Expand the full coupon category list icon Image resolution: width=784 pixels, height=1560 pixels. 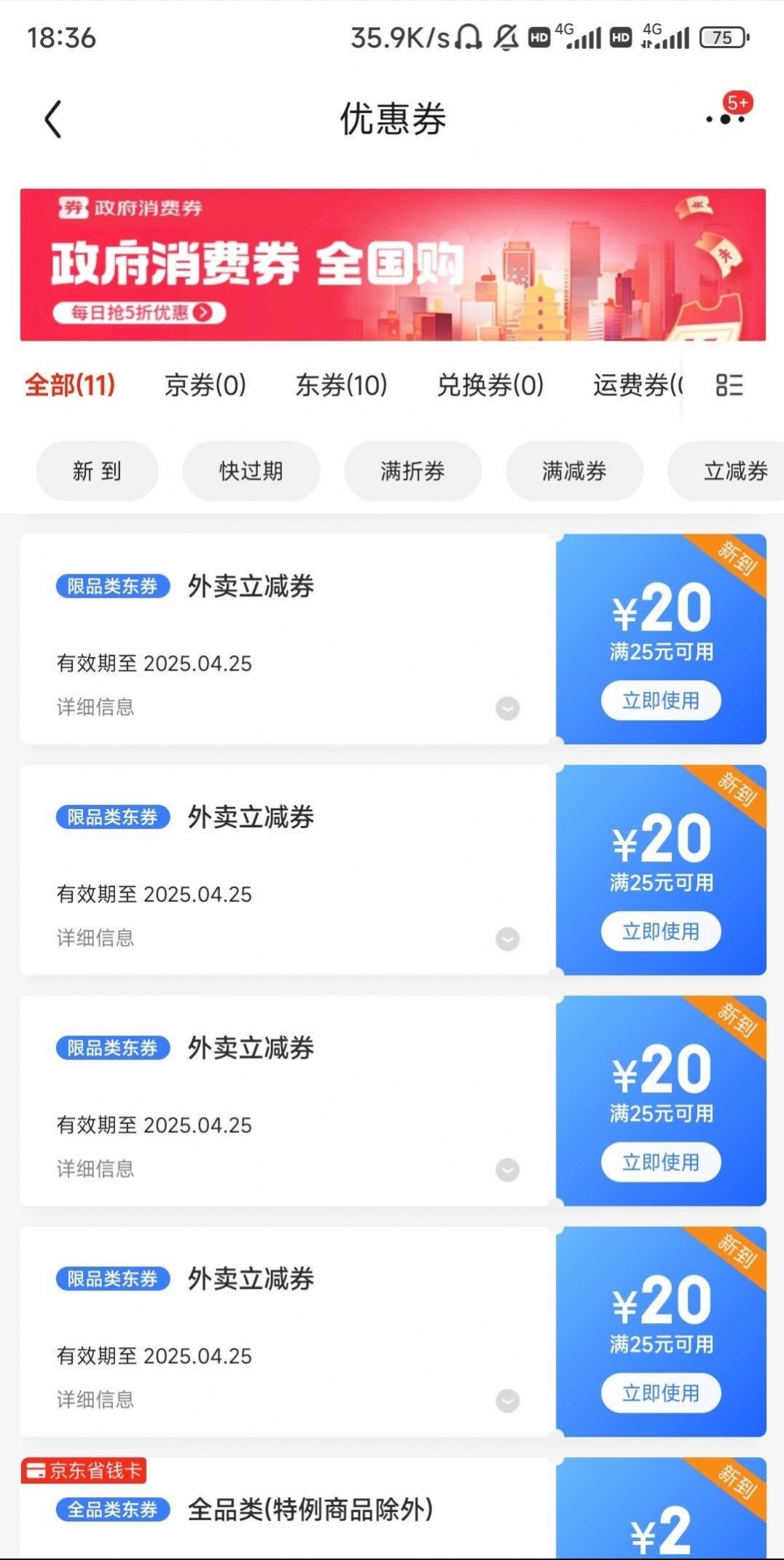(x=729, y=385)
